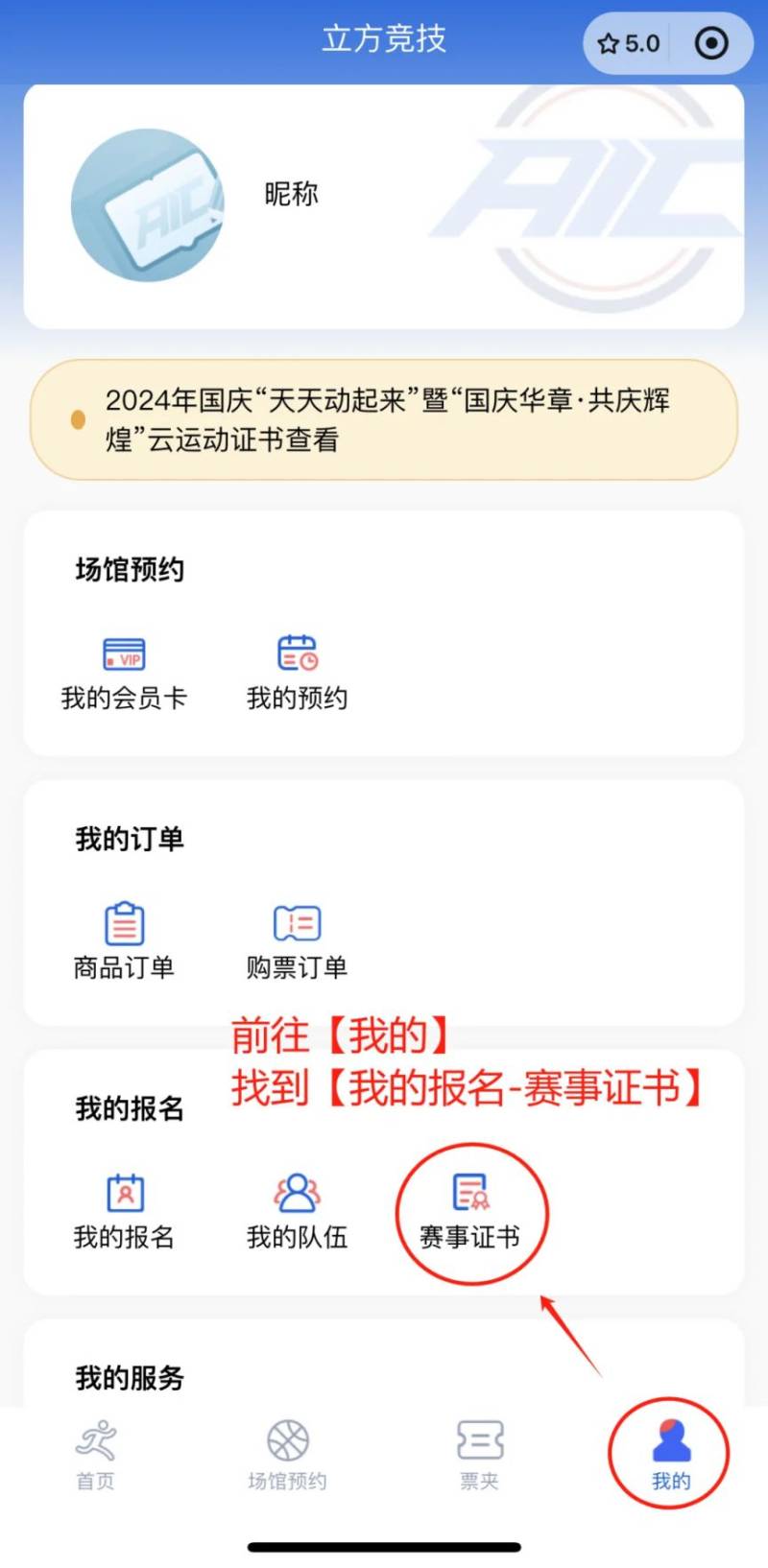768x1568 pixels.
Task: Click the basketball 场馆预约 nav icon
Action: click(x=286, y=1439)
